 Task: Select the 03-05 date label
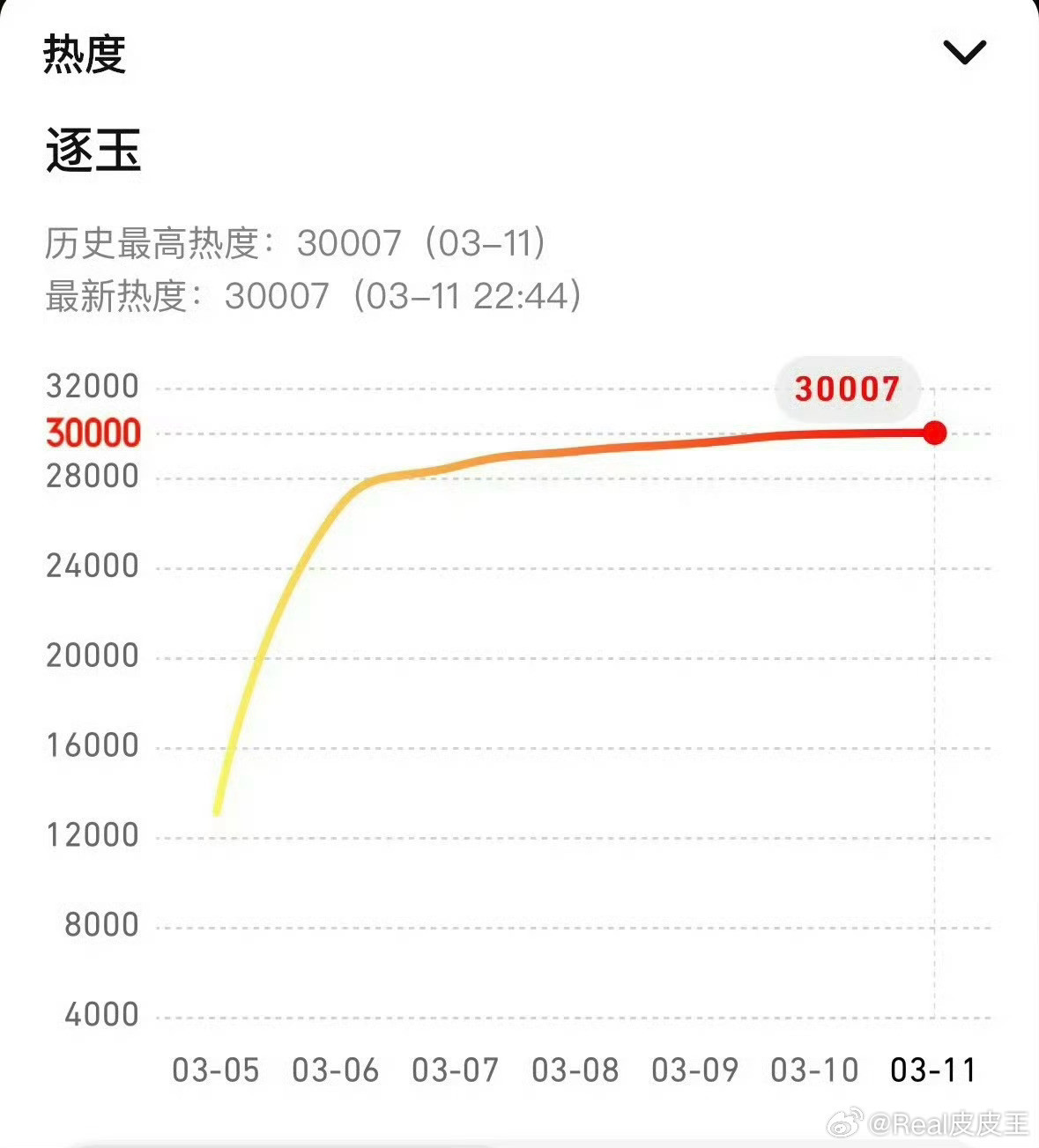216,1070
